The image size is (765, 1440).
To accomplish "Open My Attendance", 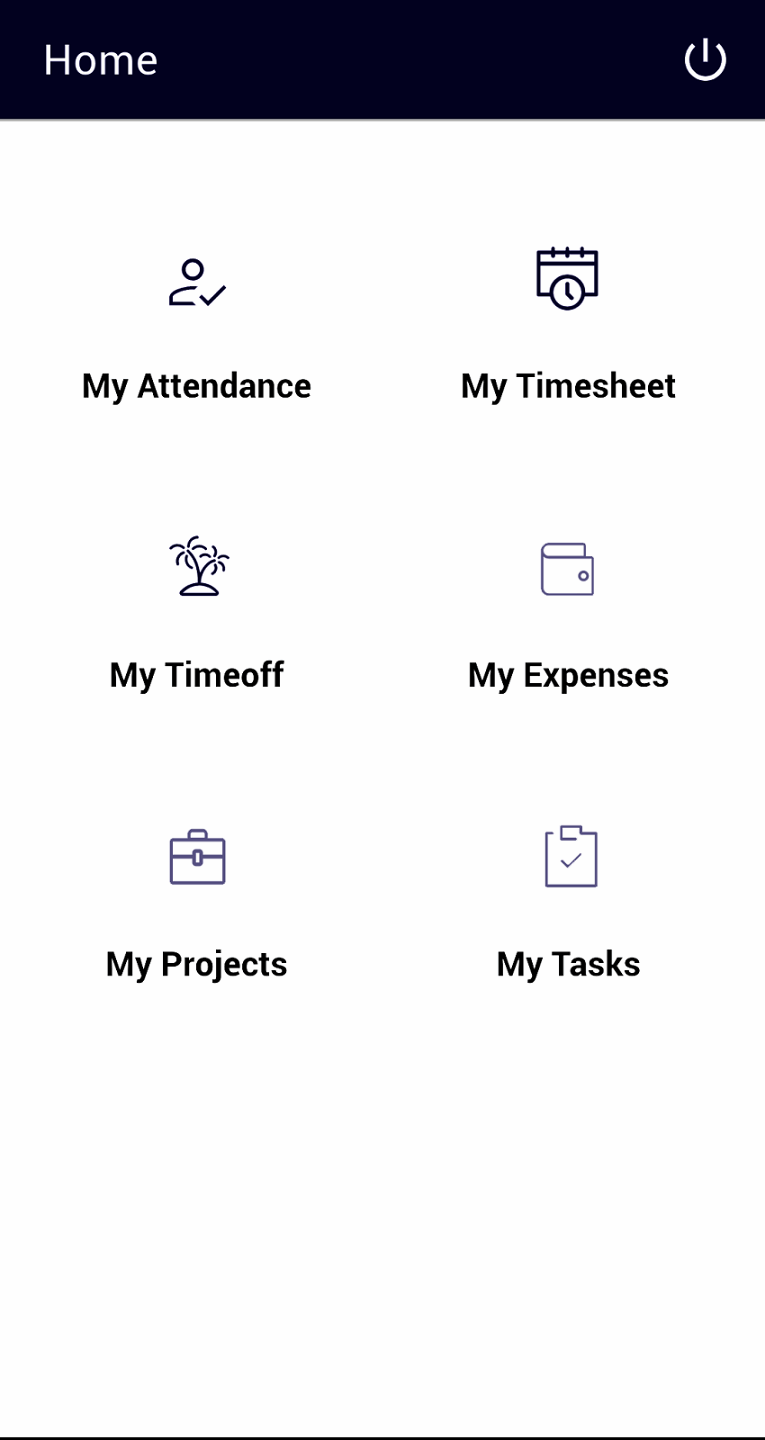I will pyautogui.click(x=197, y=330).
